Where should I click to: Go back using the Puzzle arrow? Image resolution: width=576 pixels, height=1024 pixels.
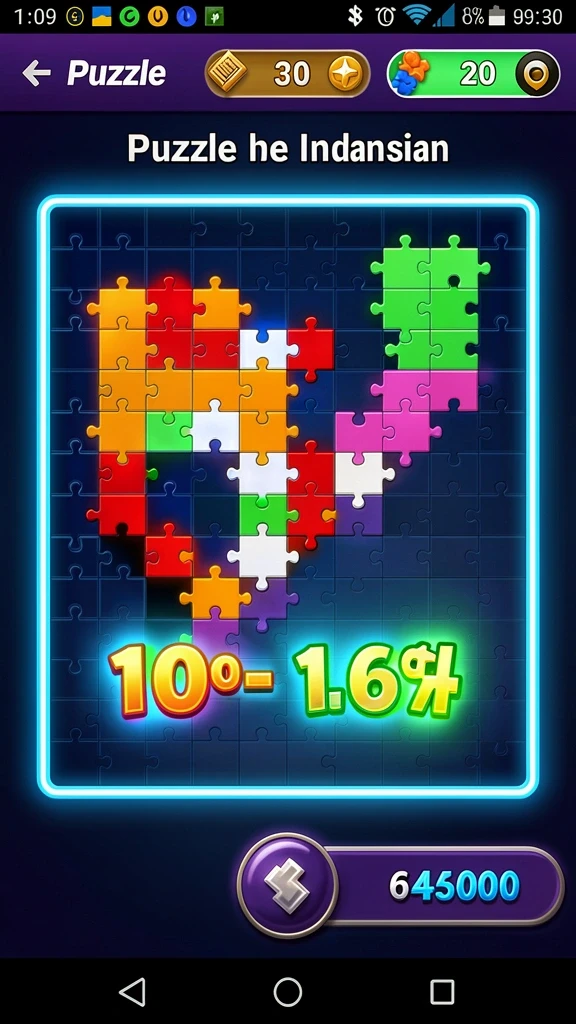tap(37, 73)
